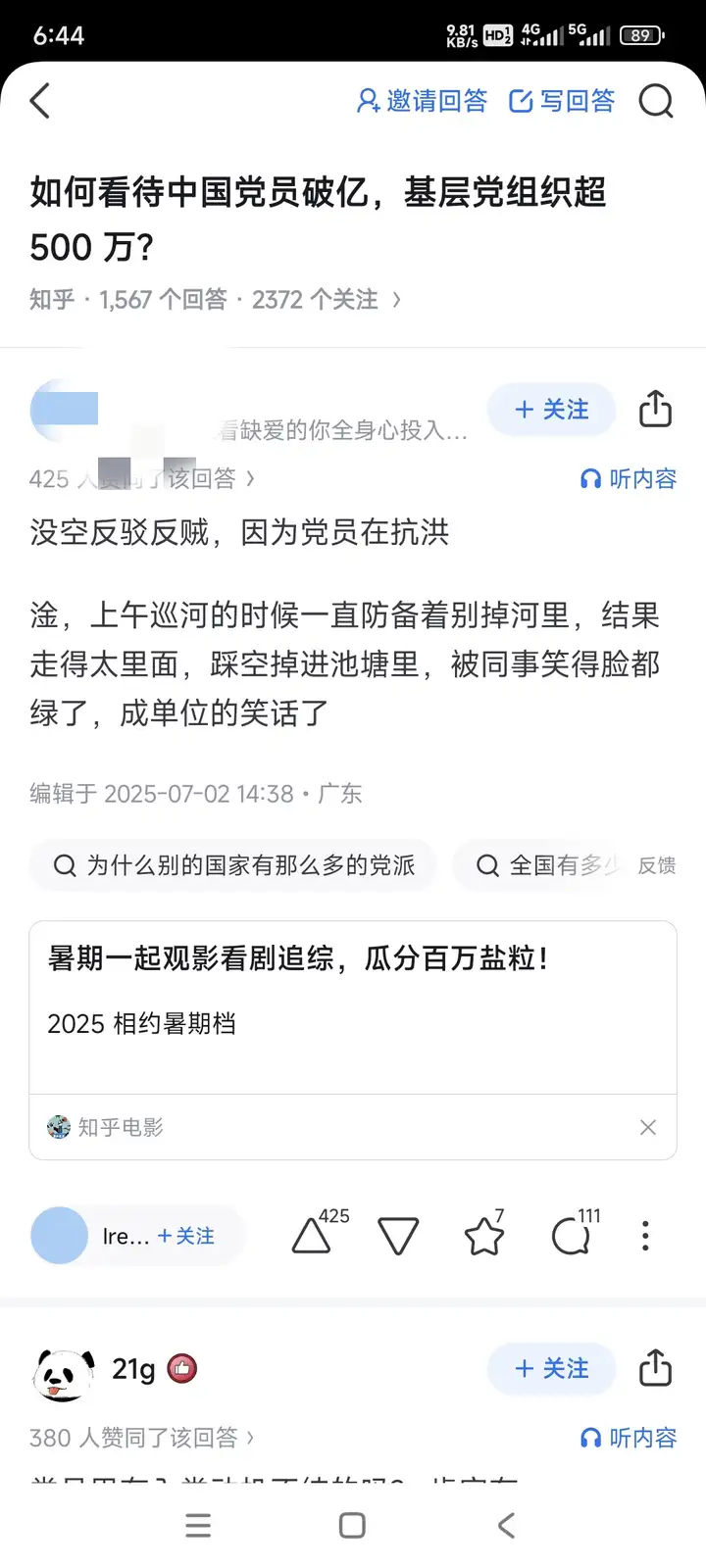View the 425 people who upvoted
This screenshot has width=706, height=1568.
(142, 478)
